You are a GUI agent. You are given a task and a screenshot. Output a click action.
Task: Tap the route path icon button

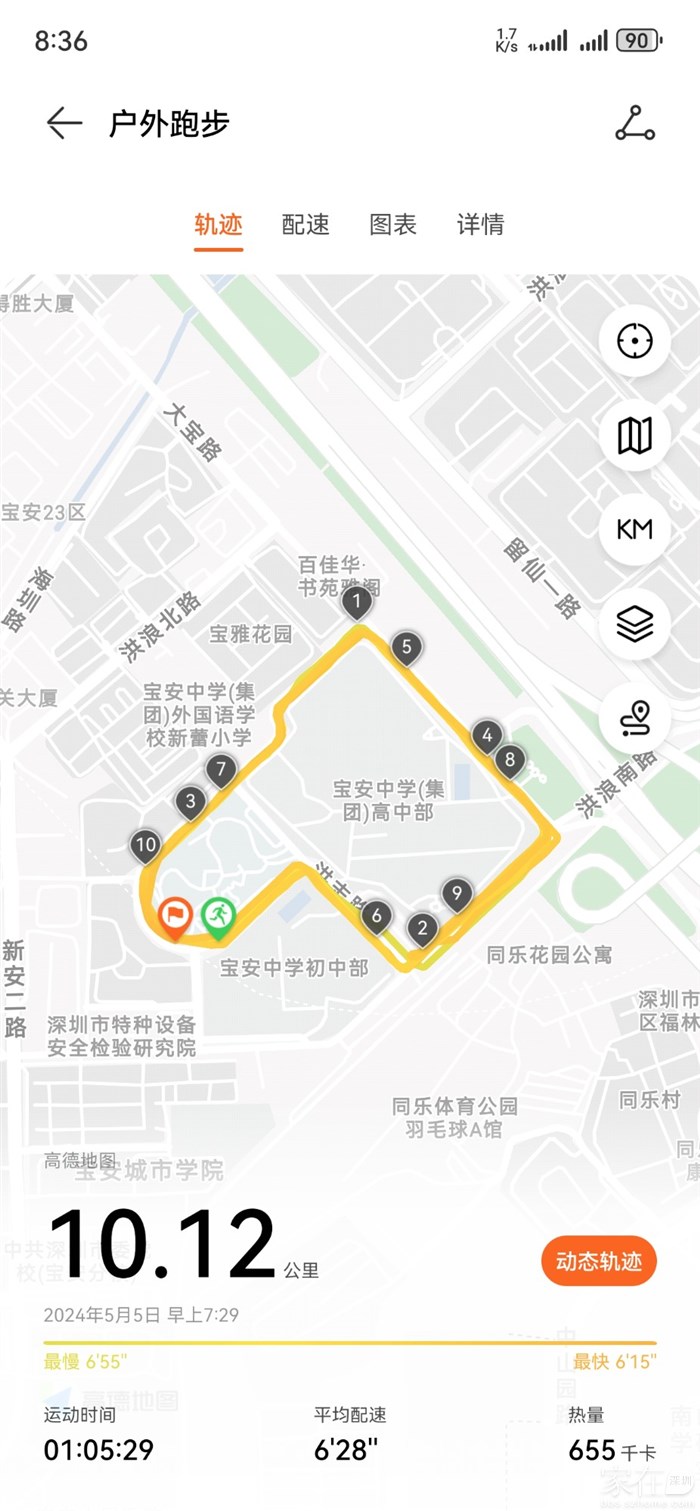(x=634, y=718)
